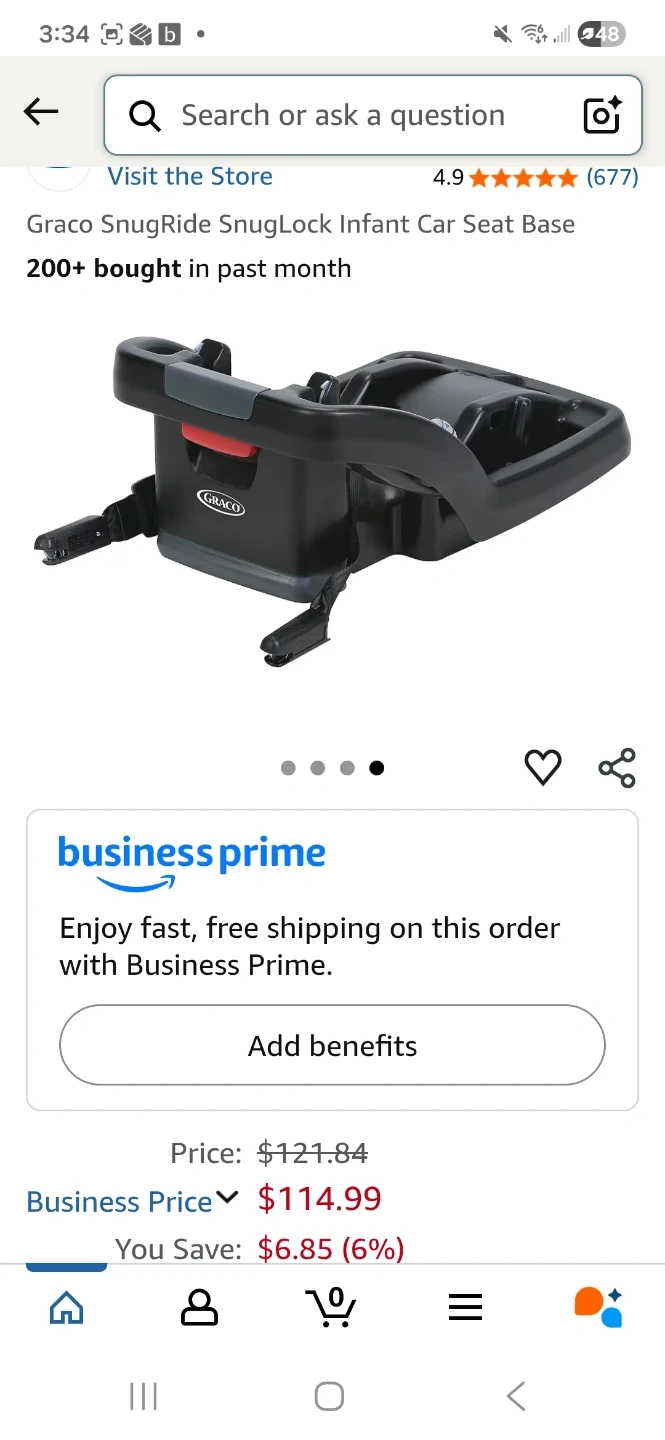Open camera lens search icon
This screenshot has width=665, height=1440.
[x=602, y=116]
